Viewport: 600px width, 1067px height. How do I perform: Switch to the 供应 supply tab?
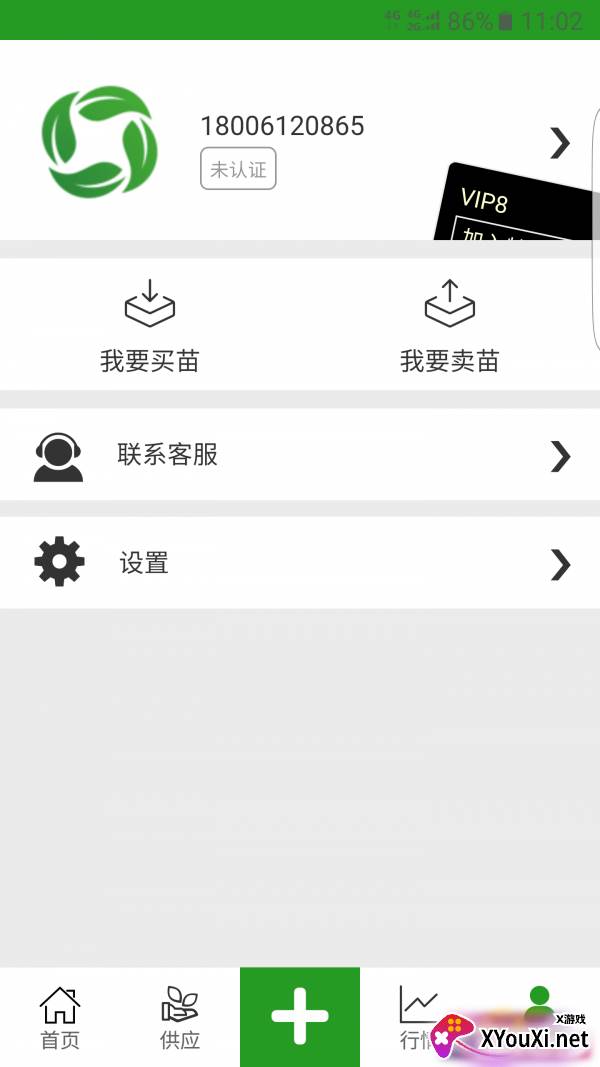[x=180, y=1017]
